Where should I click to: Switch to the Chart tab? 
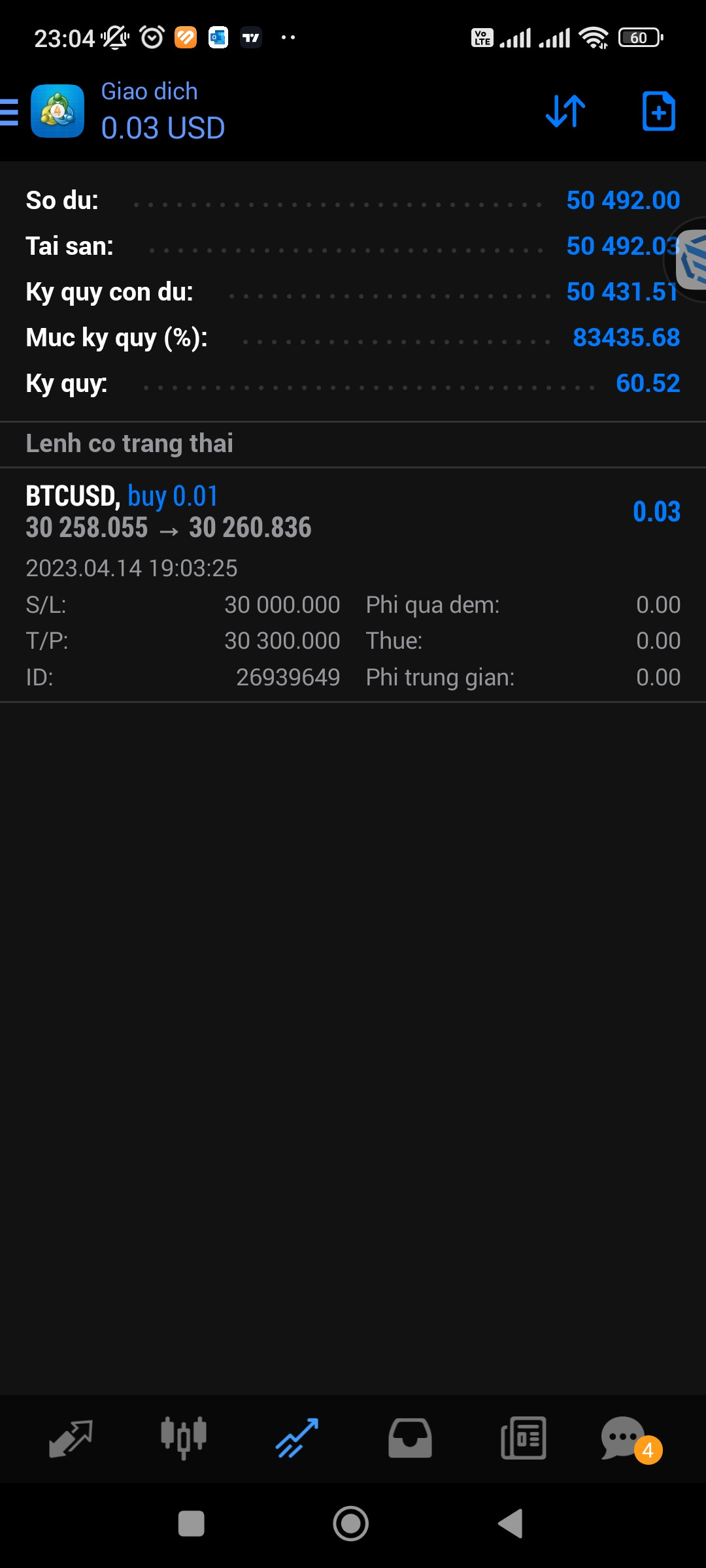click(184, 1439)
